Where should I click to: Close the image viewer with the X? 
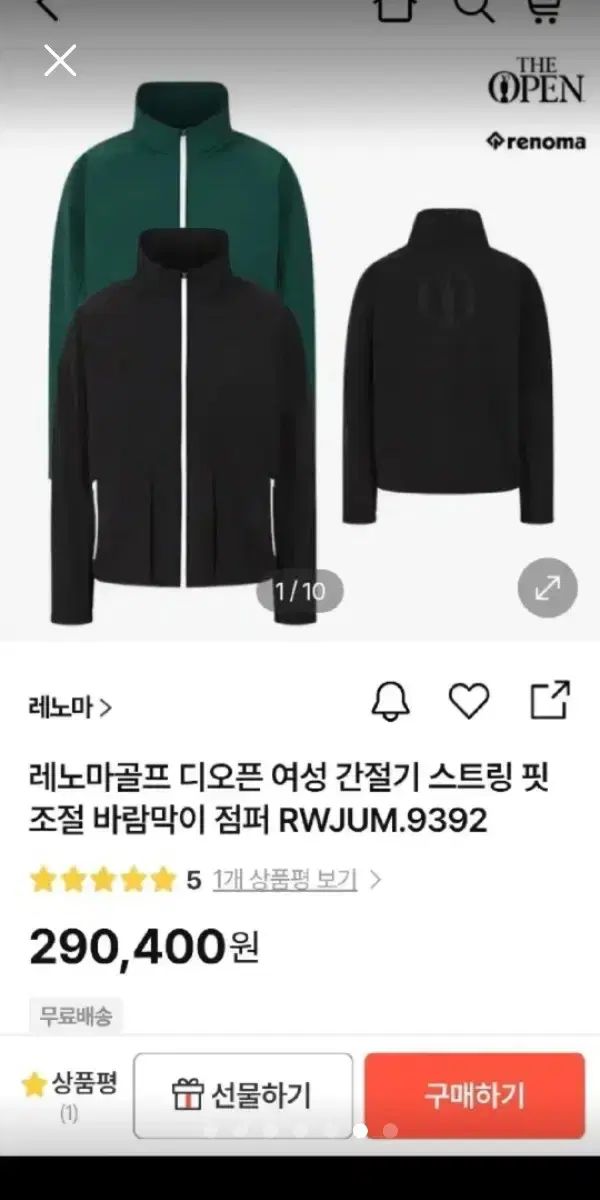(60, 61)
